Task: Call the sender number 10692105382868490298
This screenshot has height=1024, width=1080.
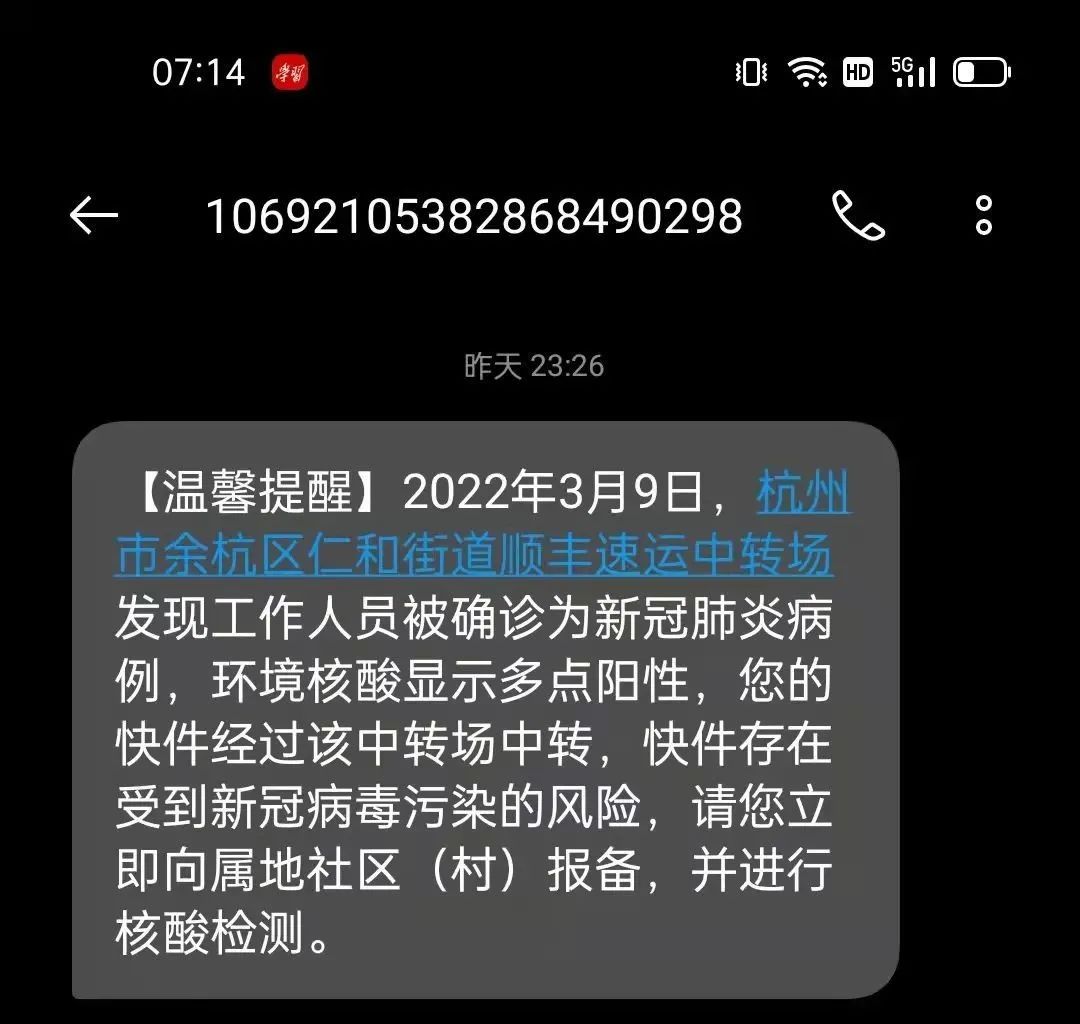Action: [858, 215]
